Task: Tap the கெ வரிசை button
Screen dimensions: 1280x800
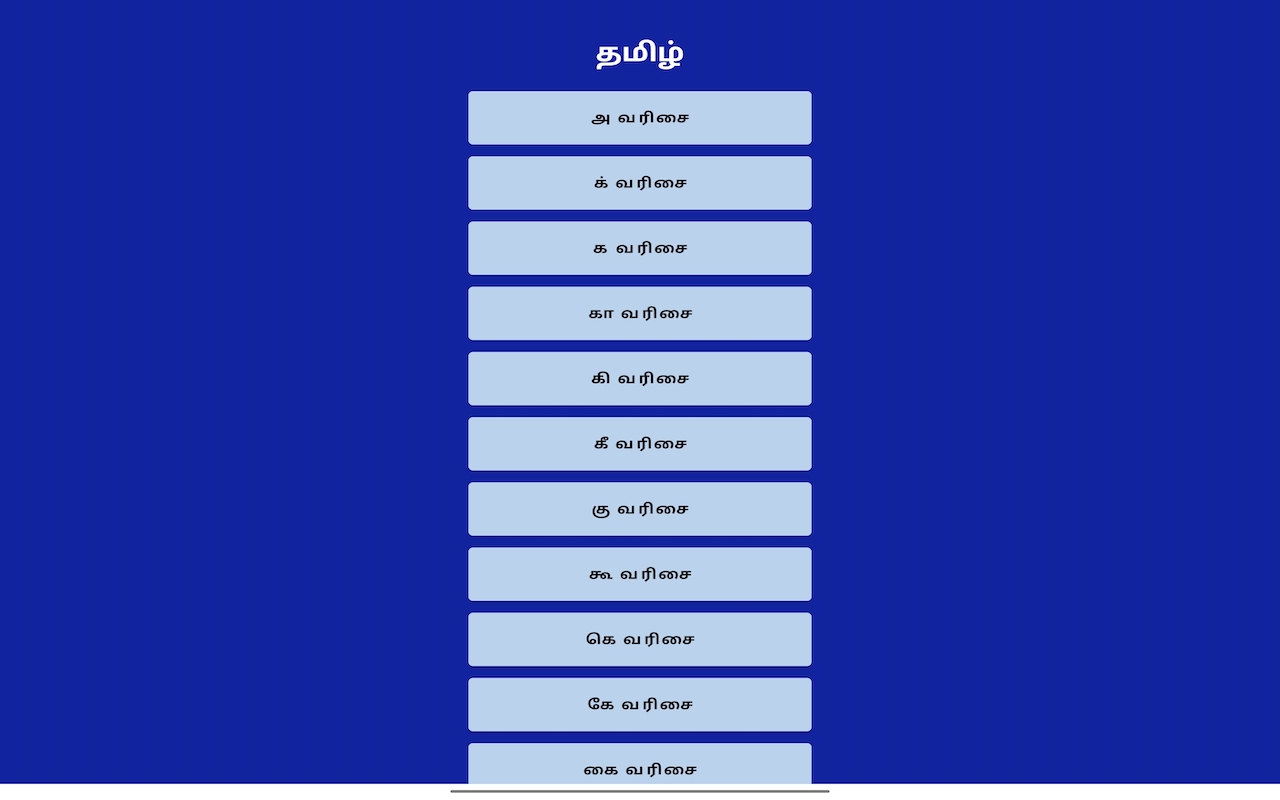Action: 640,639
